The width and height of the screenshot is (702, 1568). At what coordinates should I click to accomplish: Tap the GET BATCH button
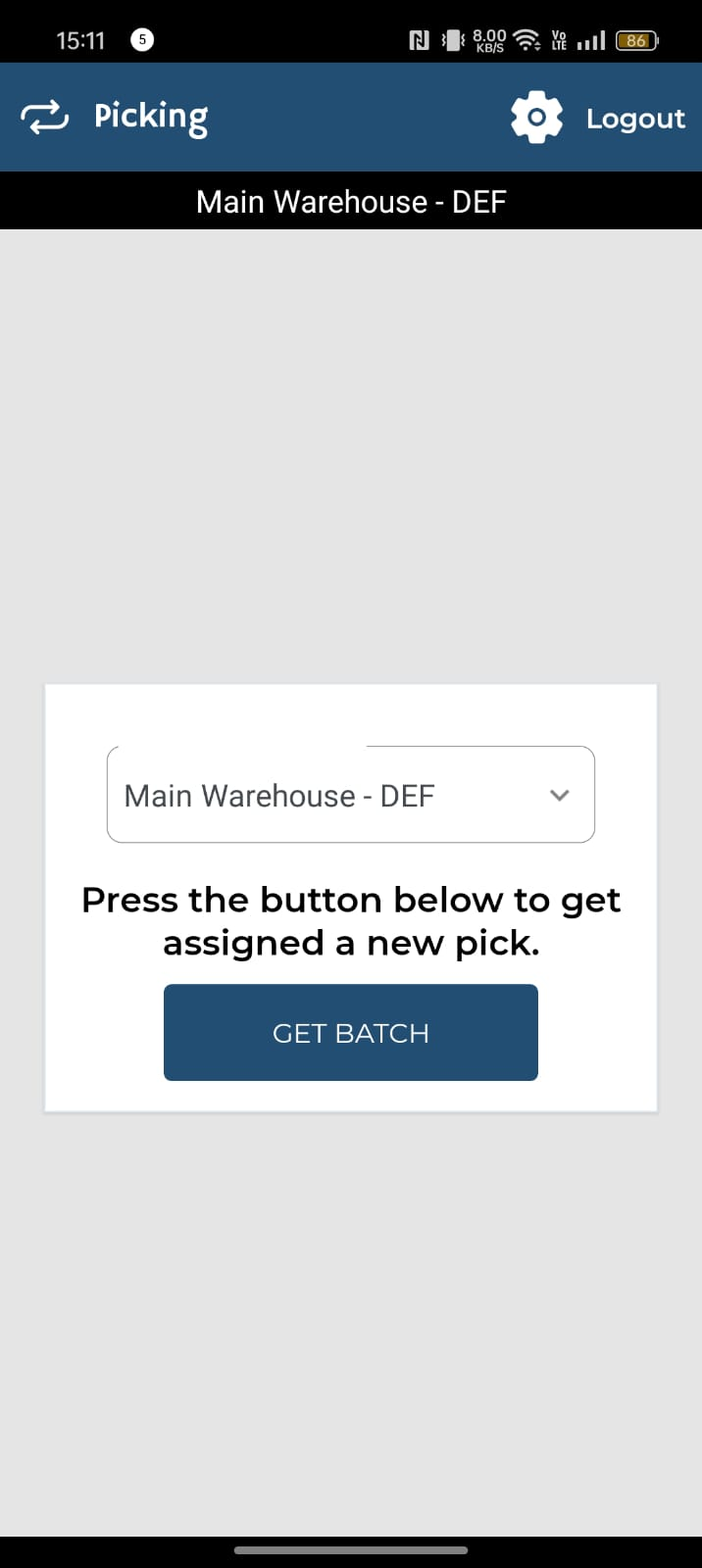[x=350, y=1033]
